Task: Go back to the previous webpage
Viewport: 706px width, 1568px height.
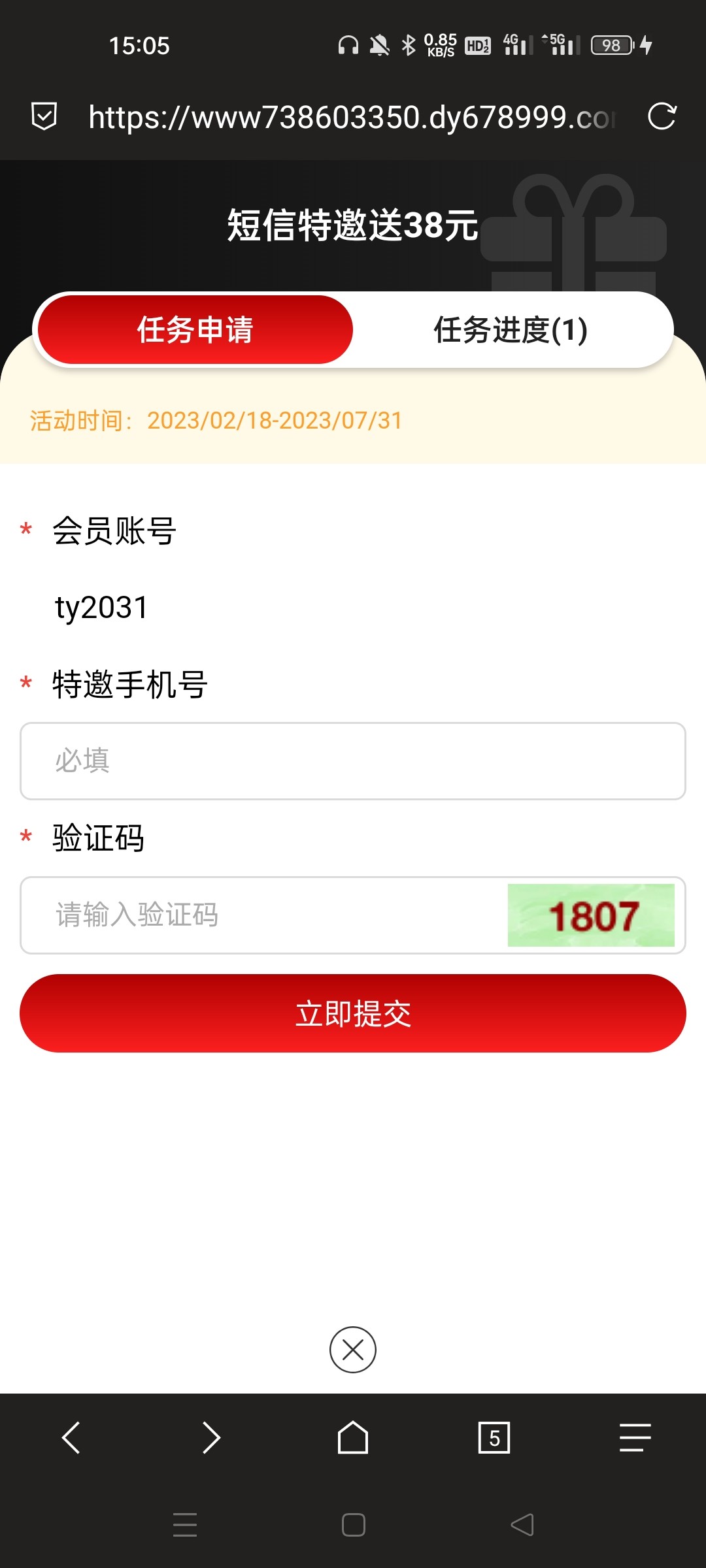Action: 71,1437
